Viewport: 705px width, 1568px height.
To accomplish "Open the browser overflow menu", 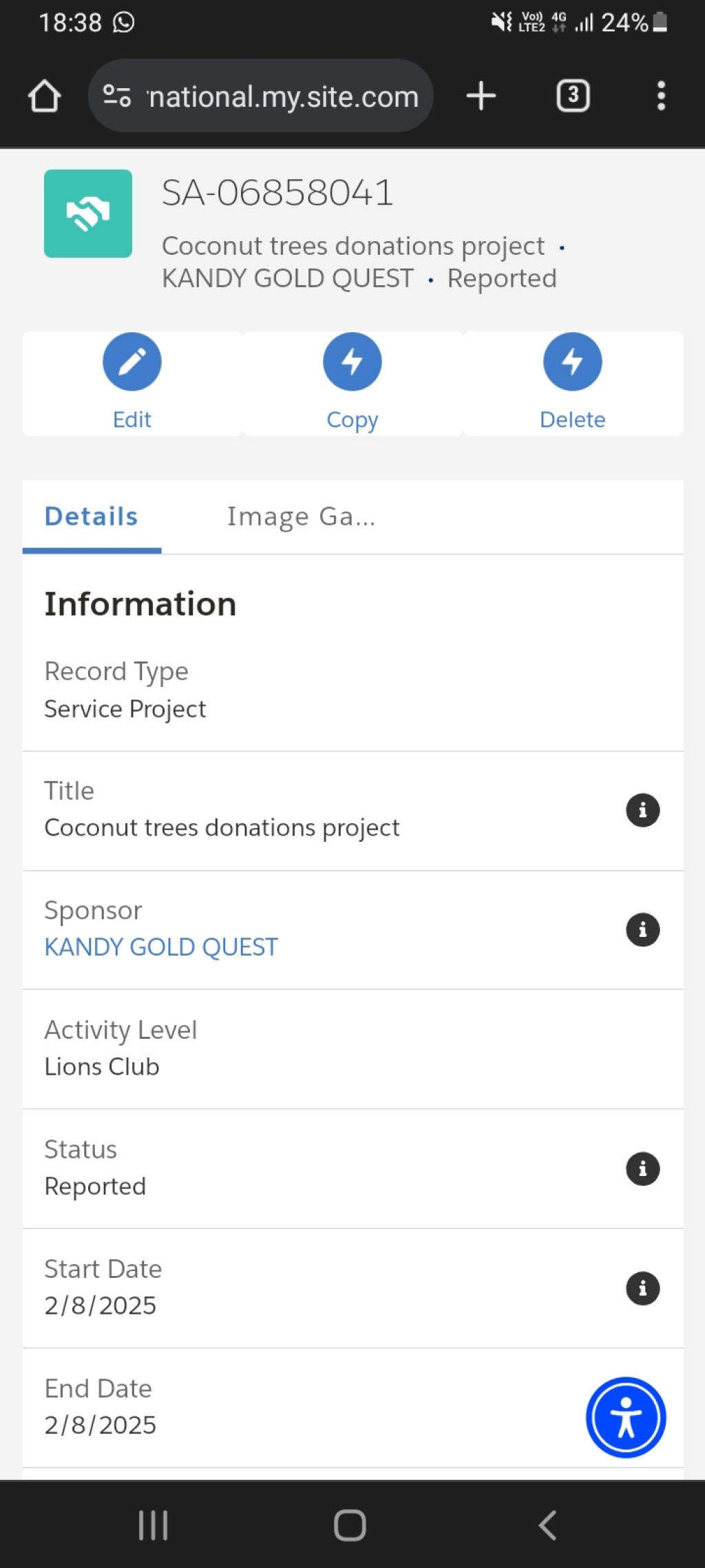I will point(661,96).
